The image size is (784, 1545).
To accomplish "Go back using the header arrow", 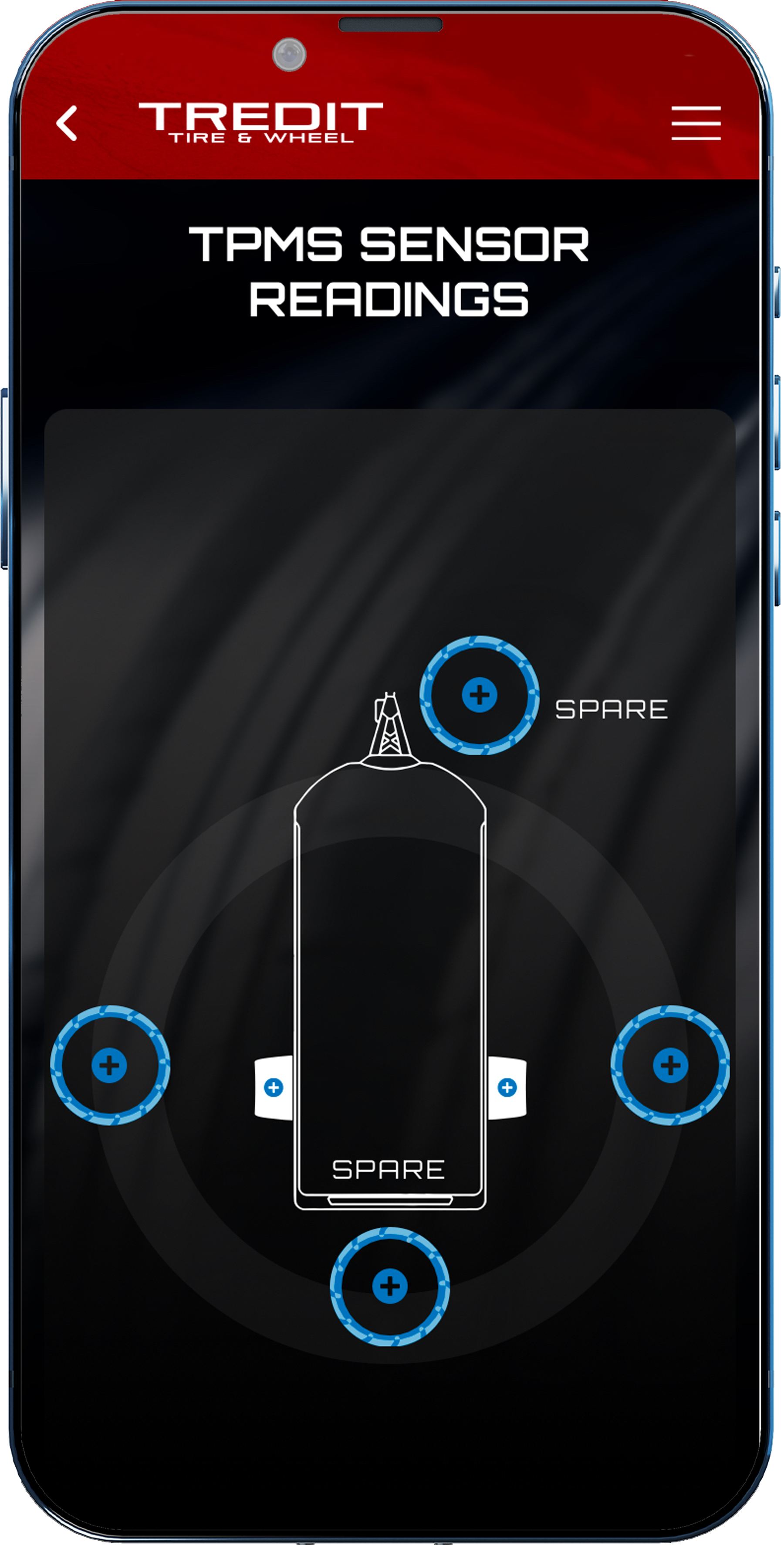I will click(67, 123).
